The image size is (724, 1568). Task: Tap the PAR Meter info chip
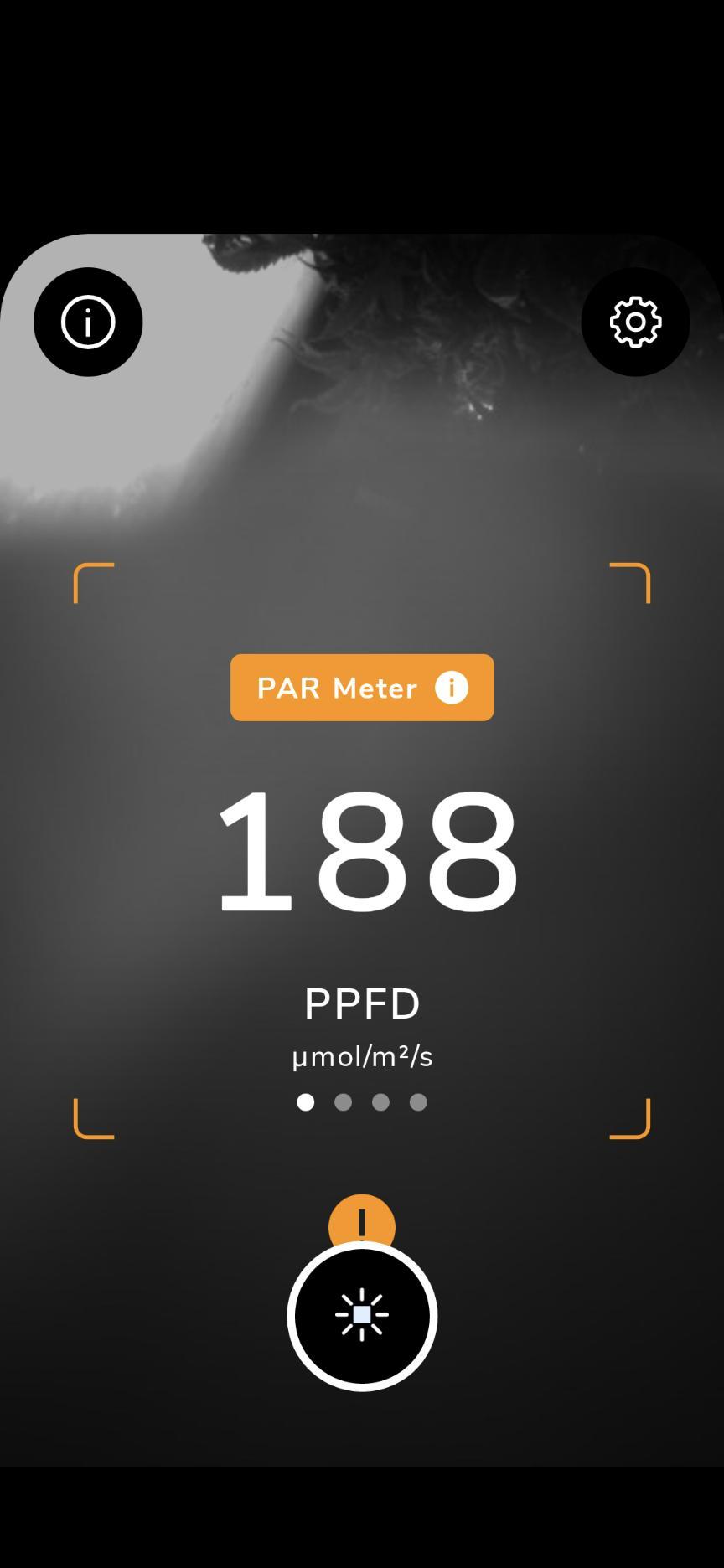(362, 688)
